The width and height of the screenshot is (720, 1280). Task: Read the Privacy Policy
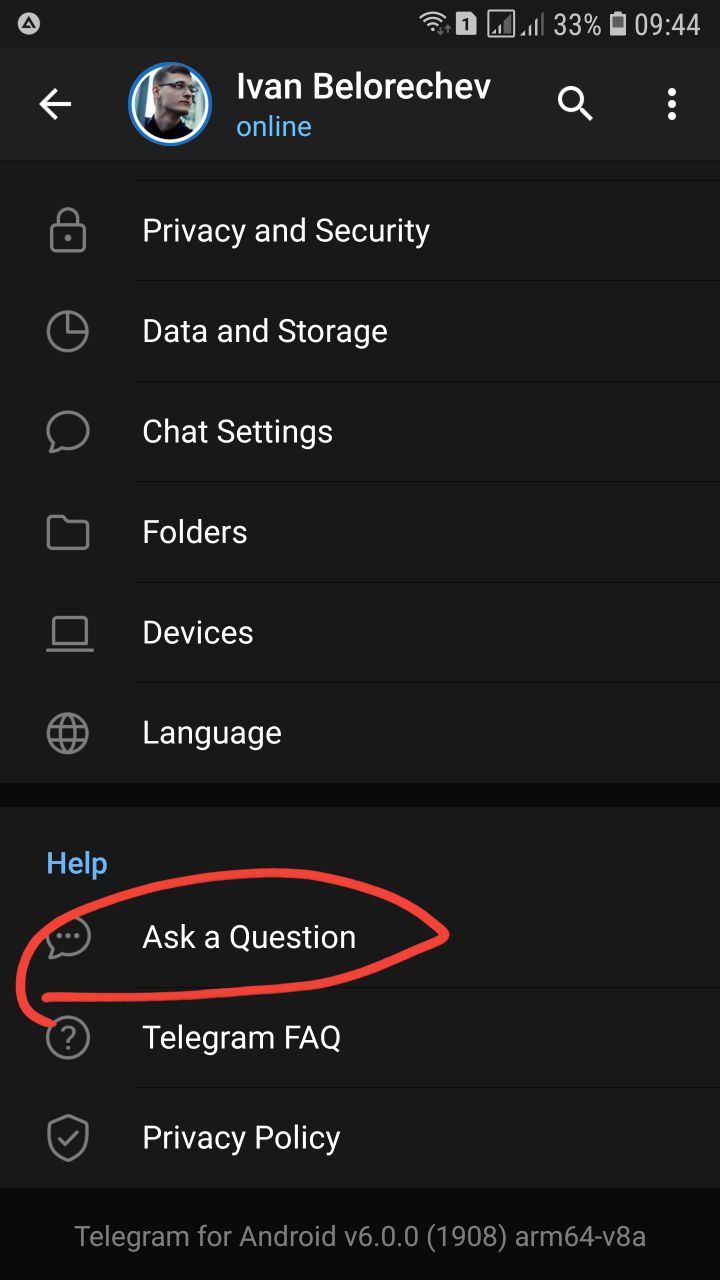coord(360,1138)
